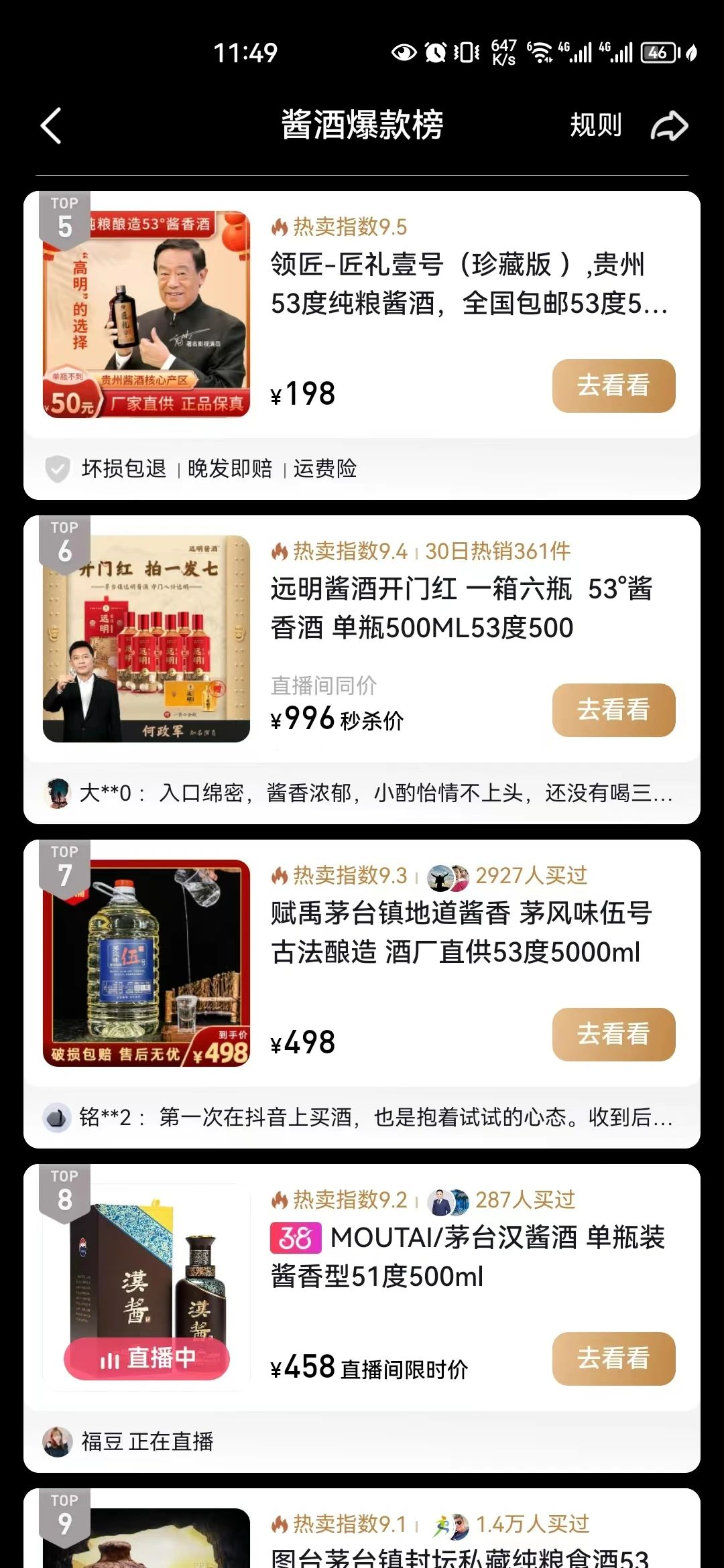Tap 去看看 for MOUTAI 茅台汉酱酒
724x1568 pixels.
point(613,1358)
